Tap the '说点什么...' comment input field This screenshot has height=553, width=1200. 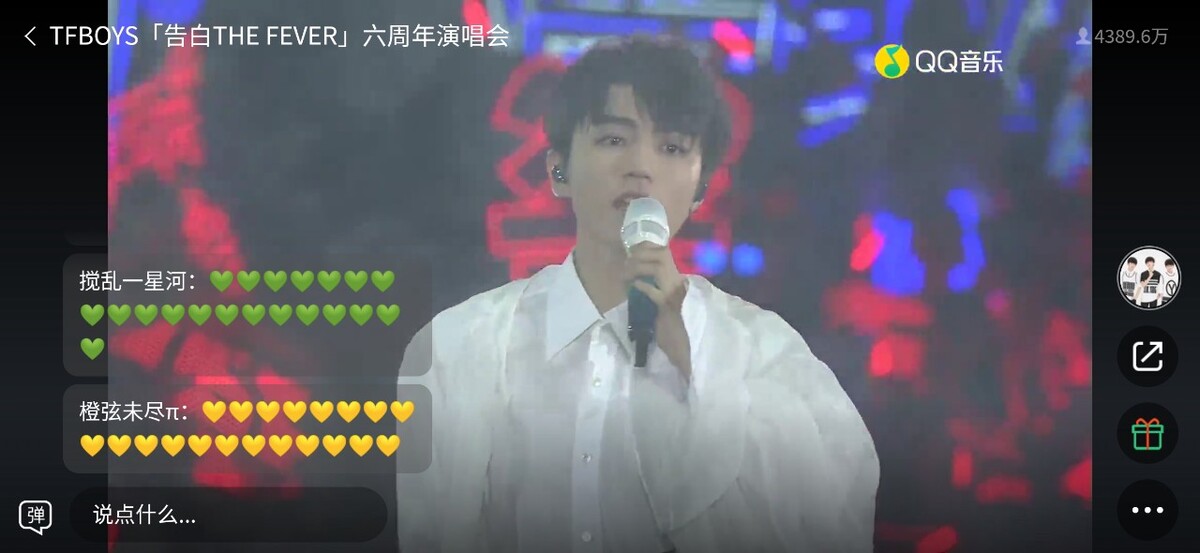click(228, 515)
